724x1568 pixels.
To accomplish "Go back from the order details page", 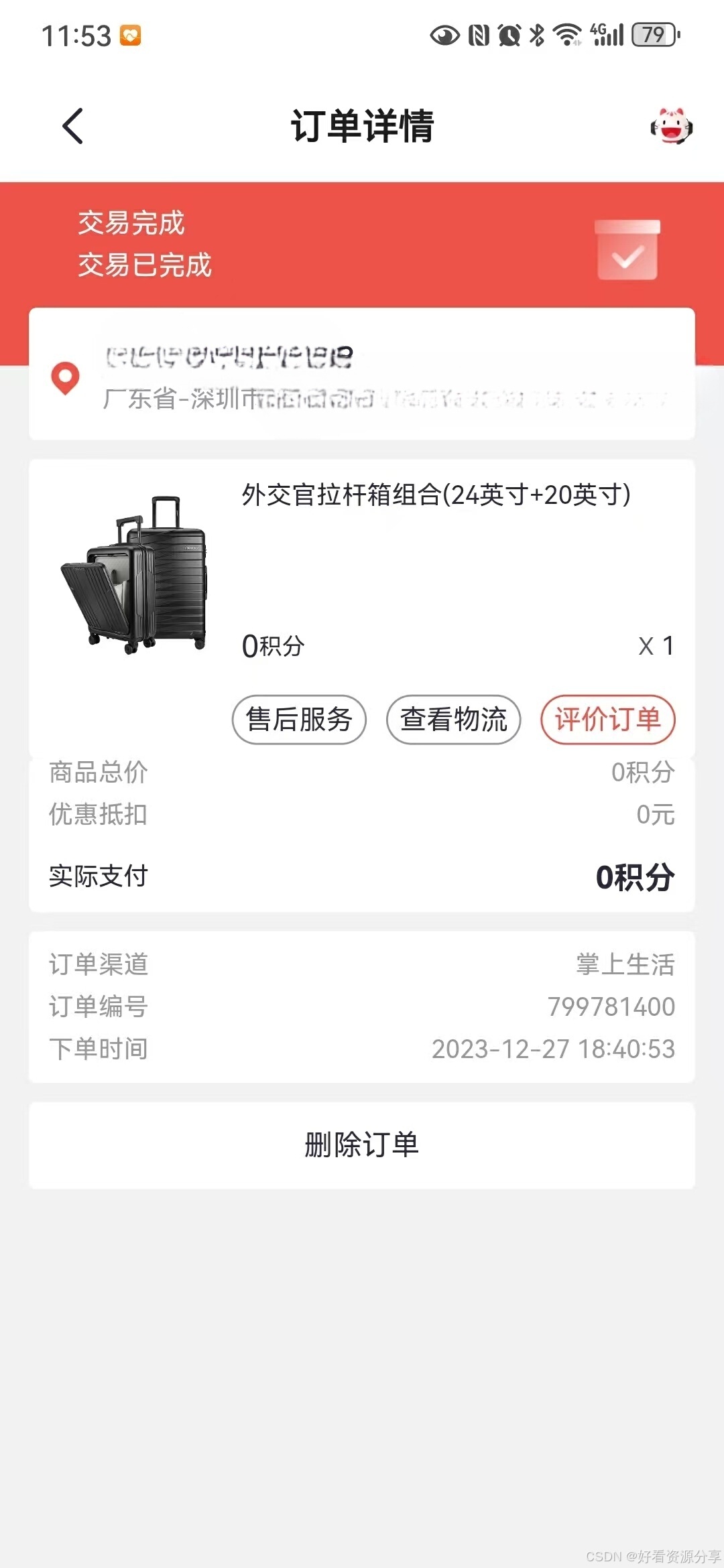I will point(72,126).
